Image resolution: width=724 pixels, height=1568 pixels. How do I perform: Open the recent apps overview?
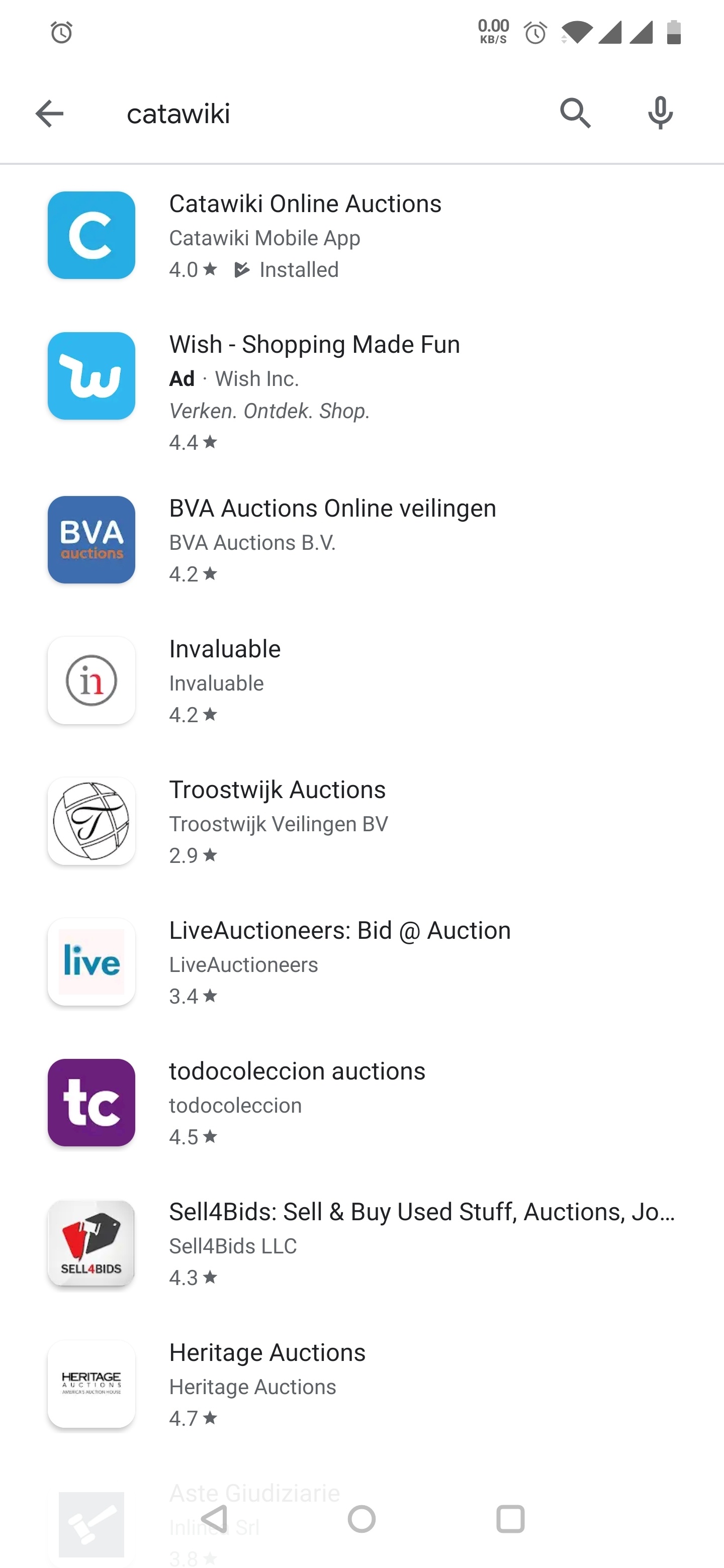click(x=510, y=1519)
